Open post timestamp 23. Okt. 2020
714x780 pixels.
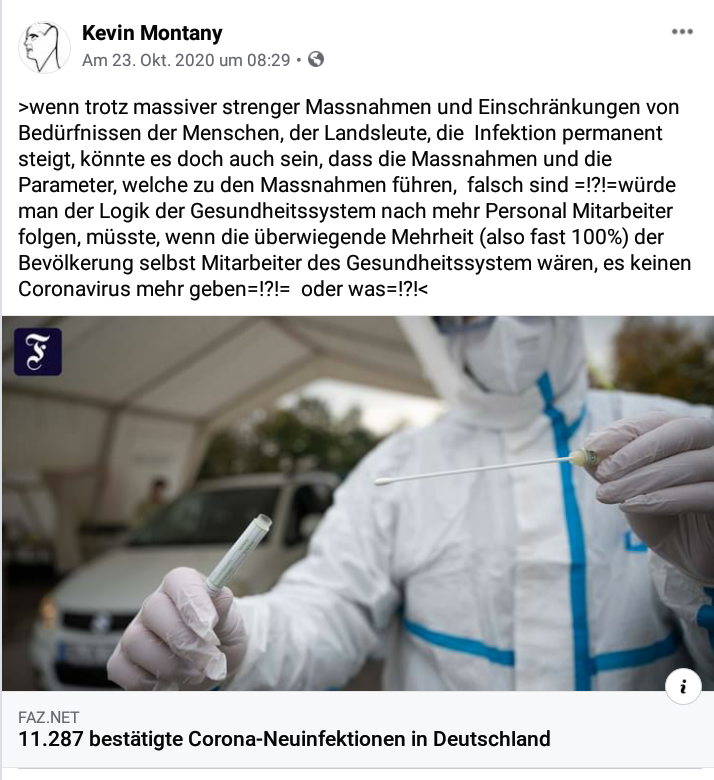pyautogui.click(x=186, y=60)
